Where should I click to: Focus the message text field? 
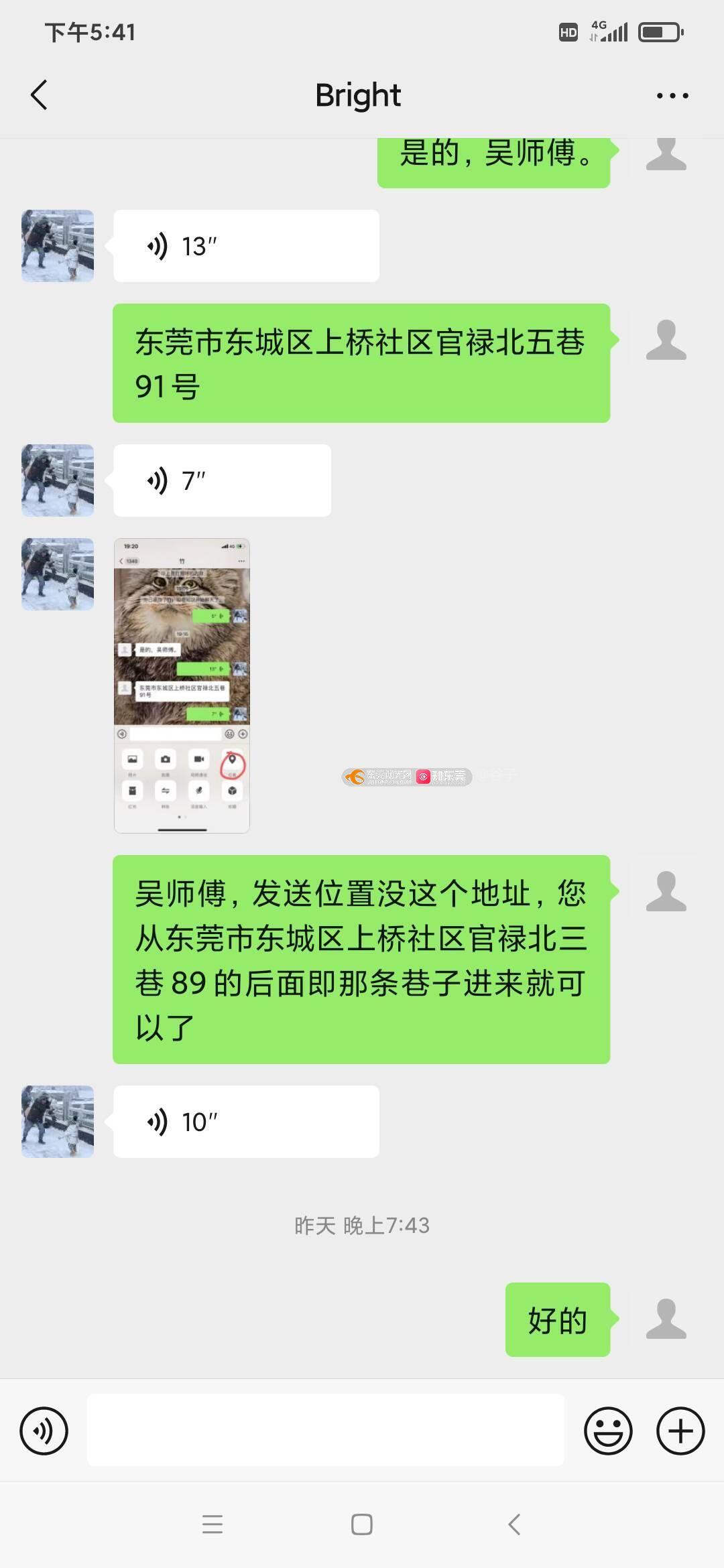coord(325,1430)
